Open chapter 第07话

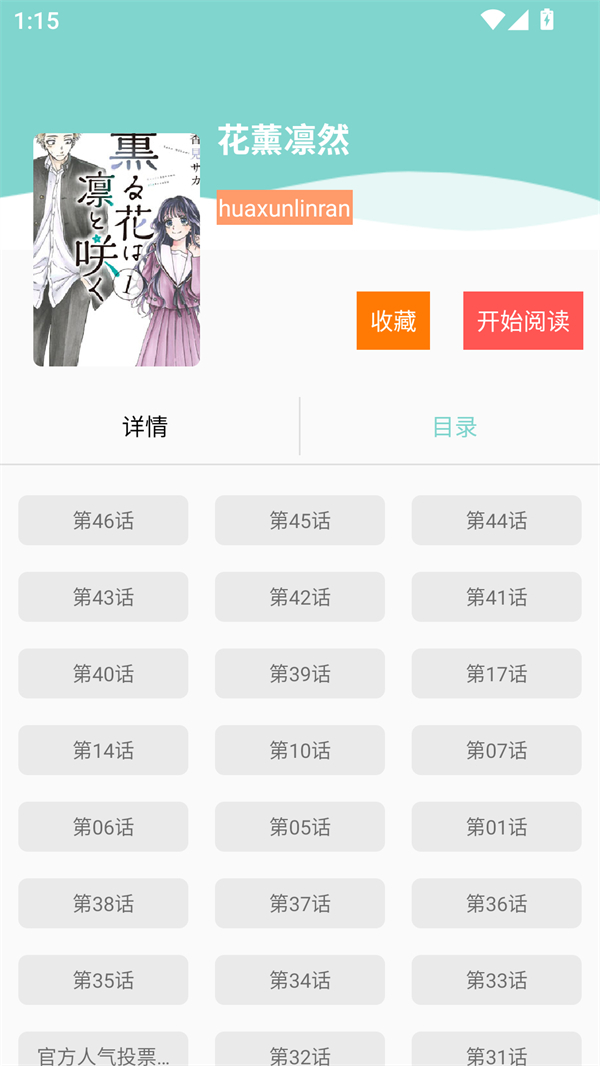coord(496,750)
